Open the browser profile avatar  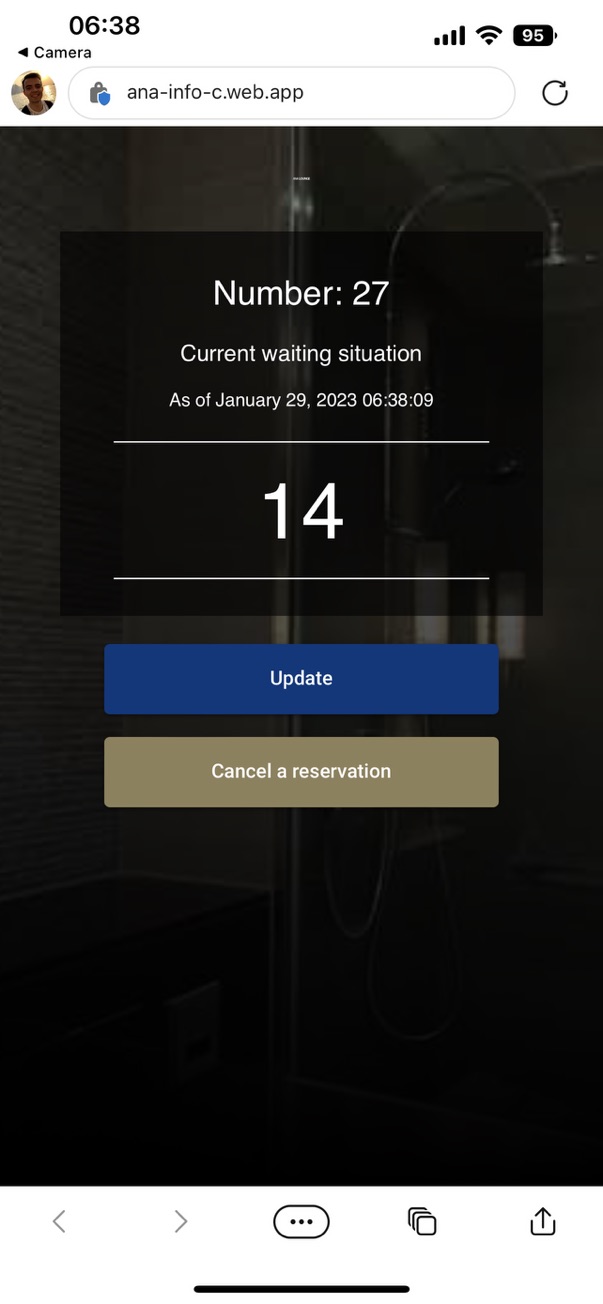click(x=33, y=94)
